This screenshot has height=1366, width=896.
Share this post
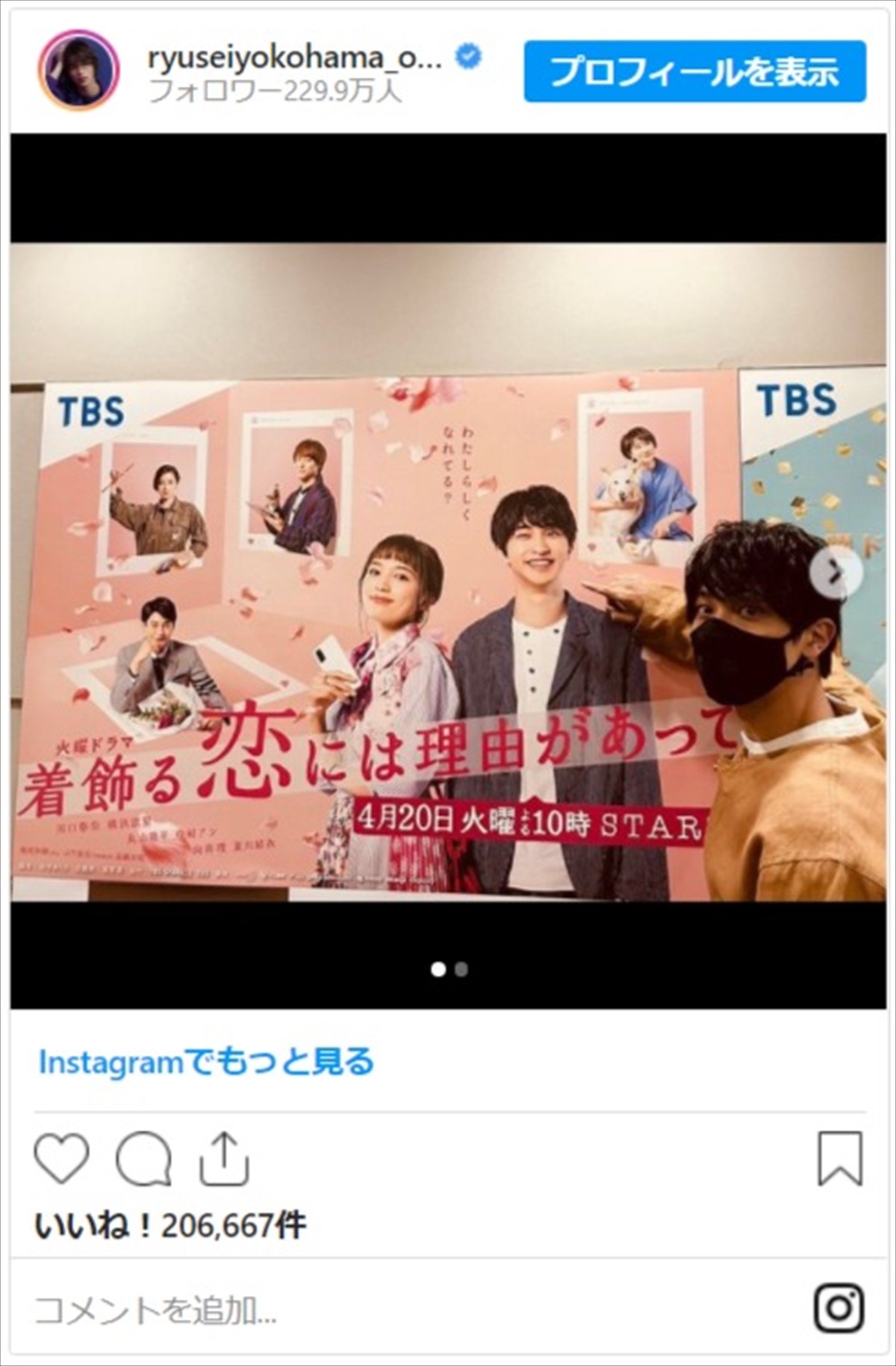[x=224, y=1158]
